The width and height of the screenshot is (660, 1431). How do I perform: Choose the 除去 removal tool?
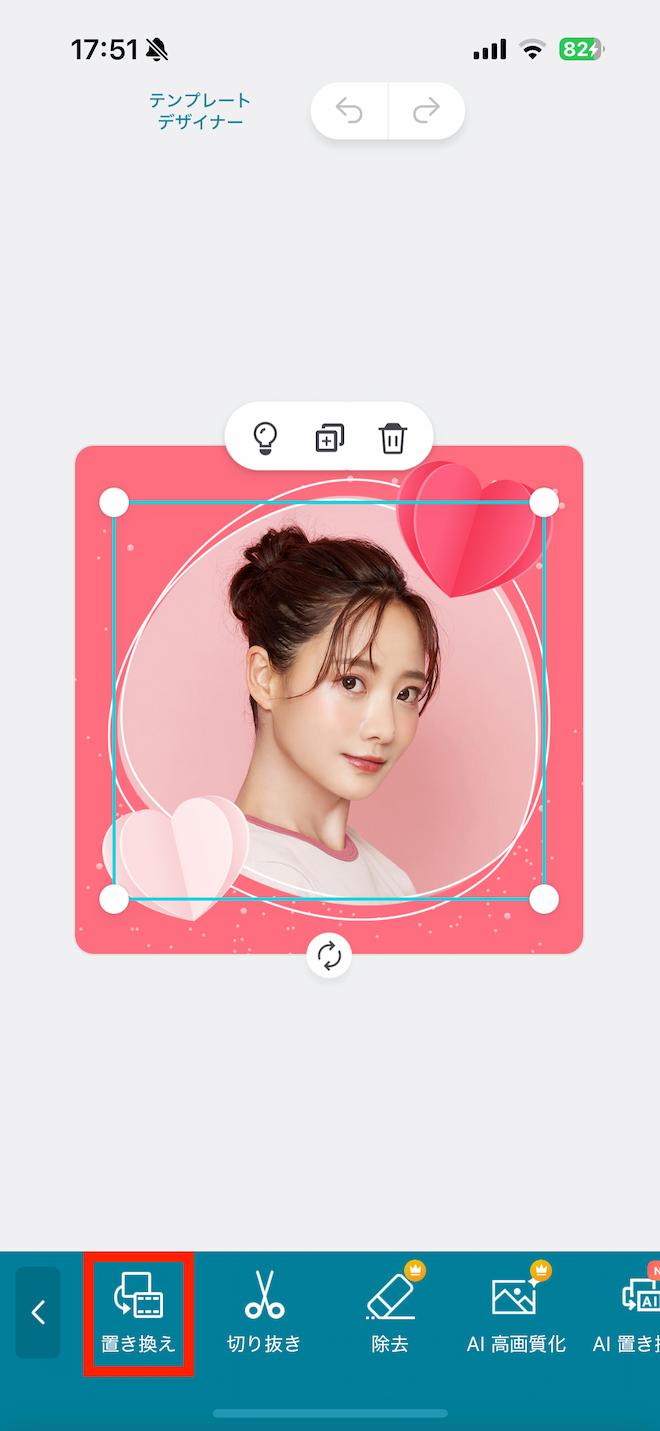pyautogui.click(x=390, y=1312)
